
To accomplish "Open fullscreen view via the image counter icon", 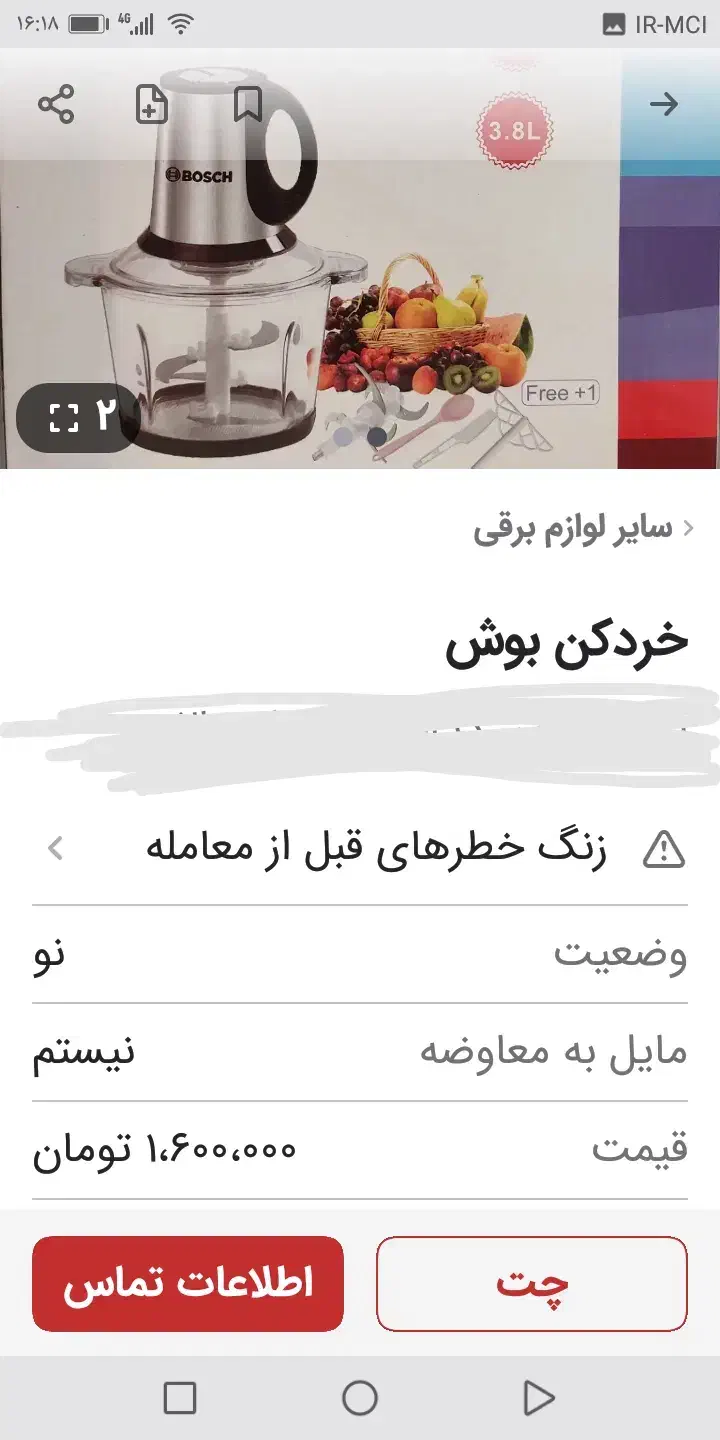I will [77, 418].
